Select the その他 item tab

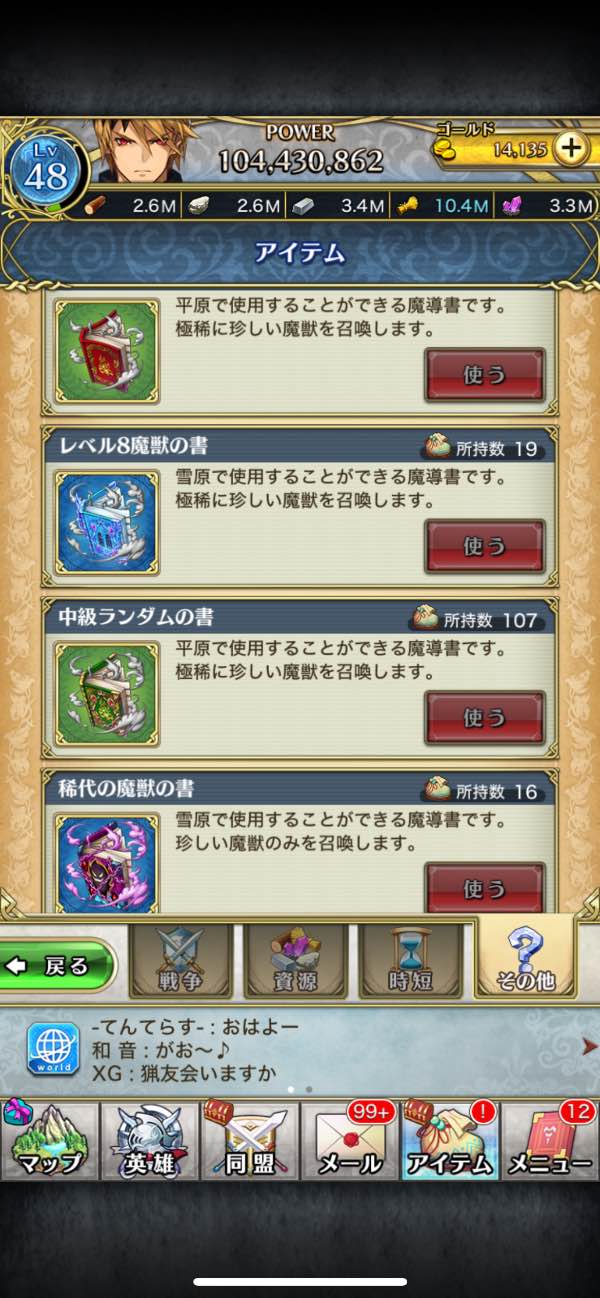[526, 960]
